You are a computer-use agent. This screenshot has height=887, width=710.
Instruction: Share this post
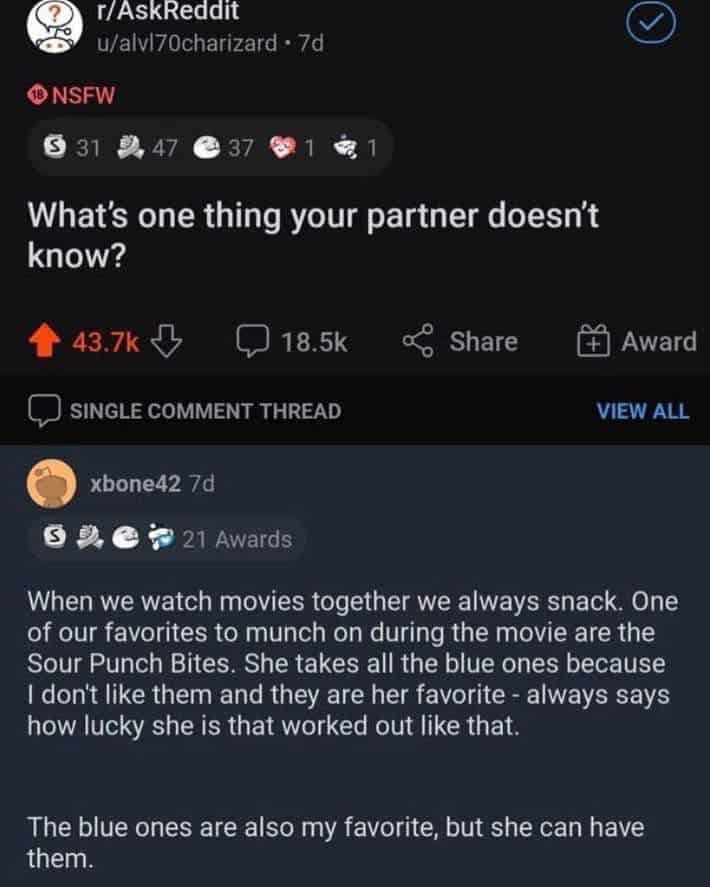pos(460,342)
